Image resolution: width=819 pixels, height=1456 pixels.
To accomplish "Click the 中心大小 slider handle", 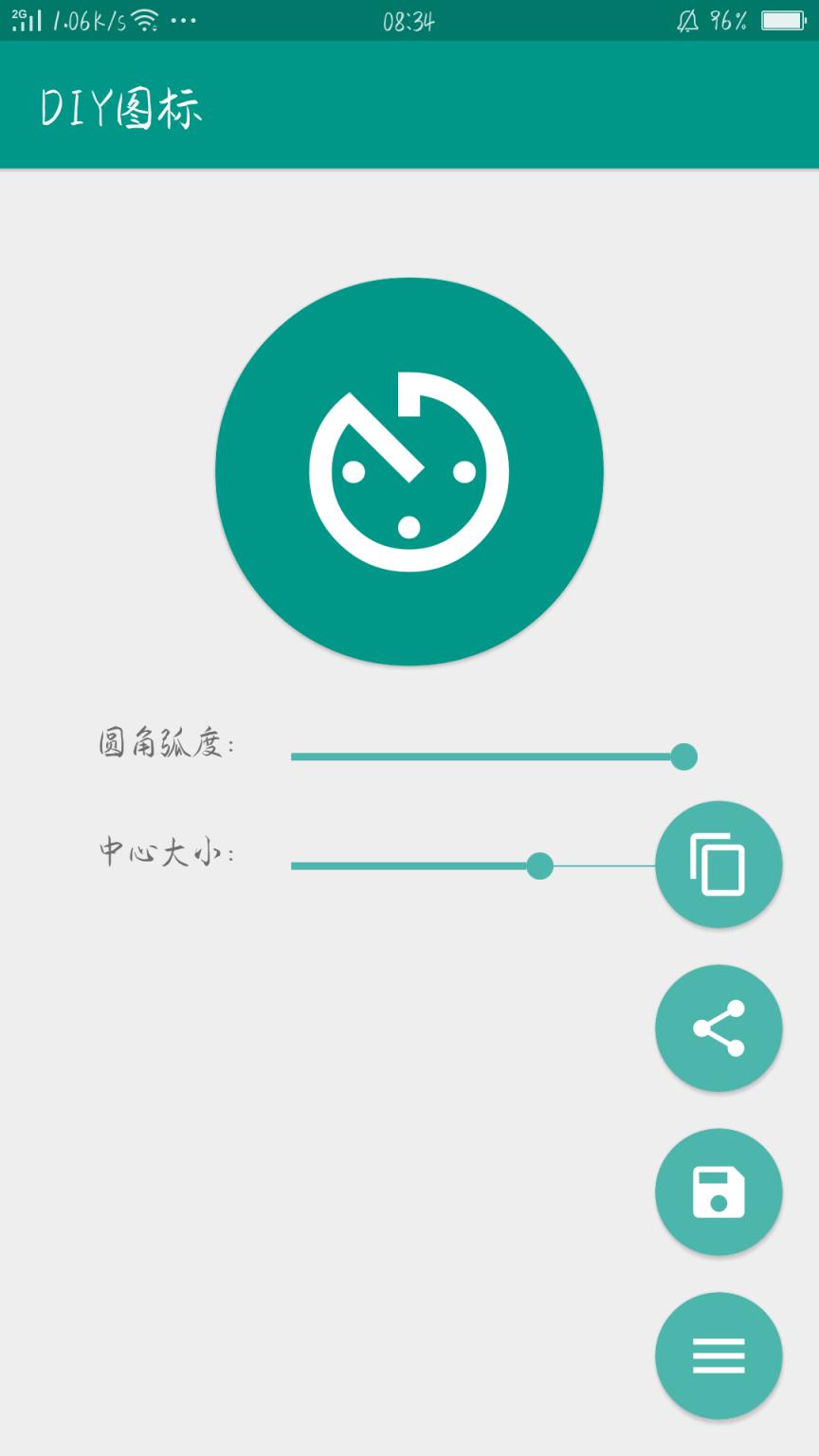I will coord(540,865).
